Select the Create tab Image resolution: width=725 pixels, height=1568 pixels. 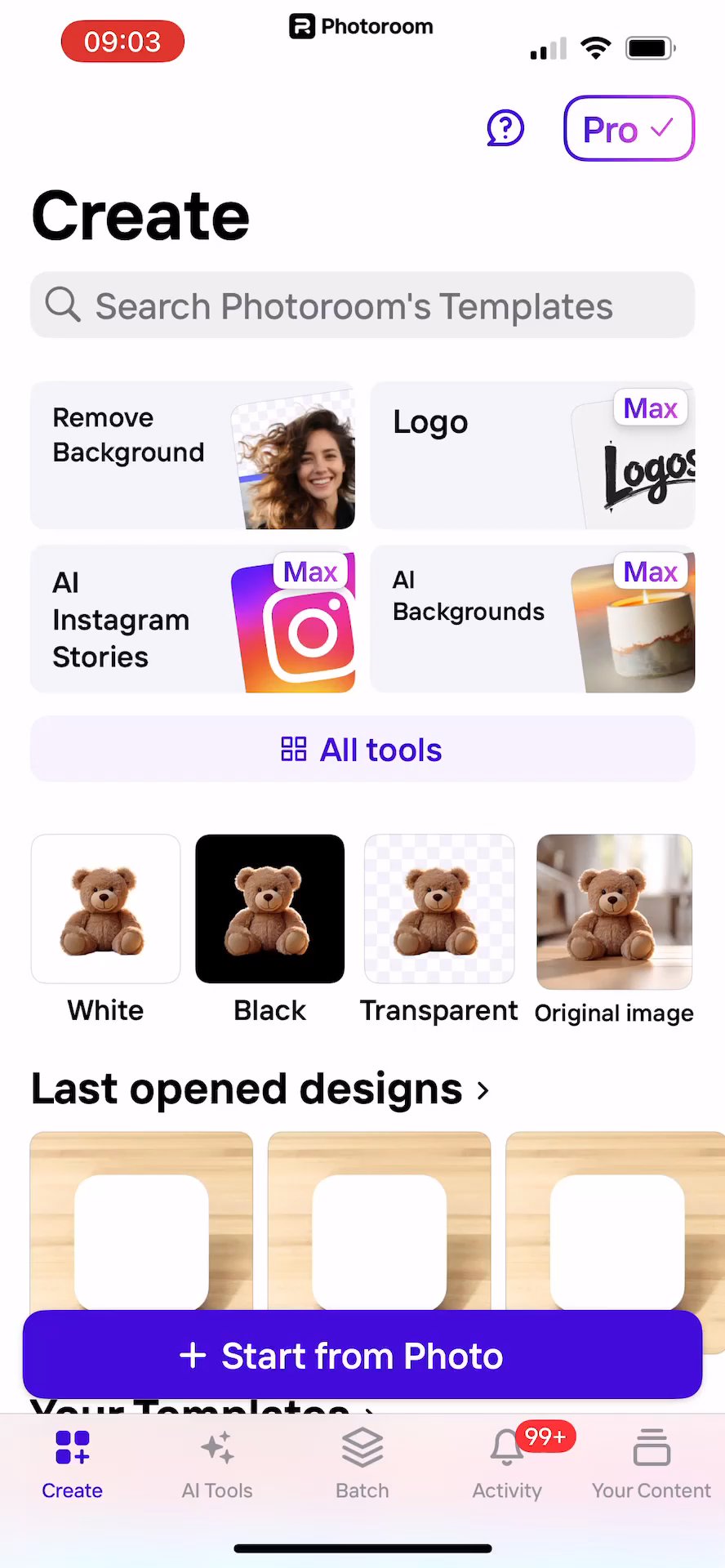coord(72,1465)
